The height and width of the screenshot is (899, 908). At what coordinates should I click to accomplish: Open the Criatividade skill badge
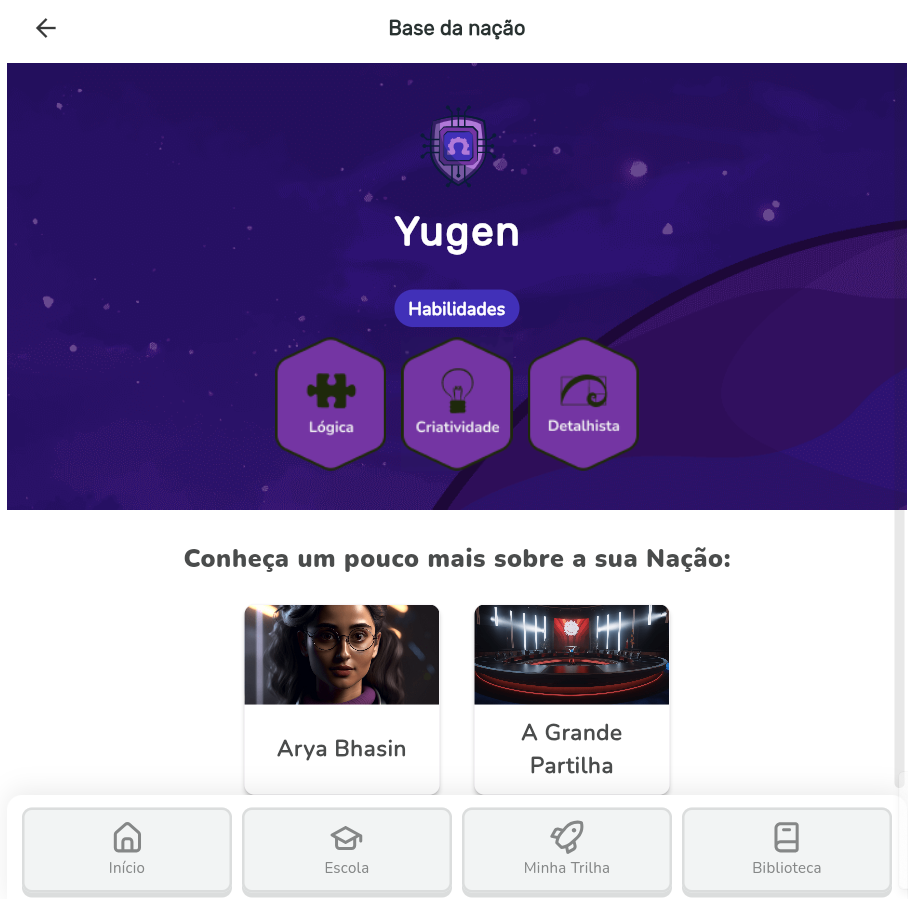(457, 404)
